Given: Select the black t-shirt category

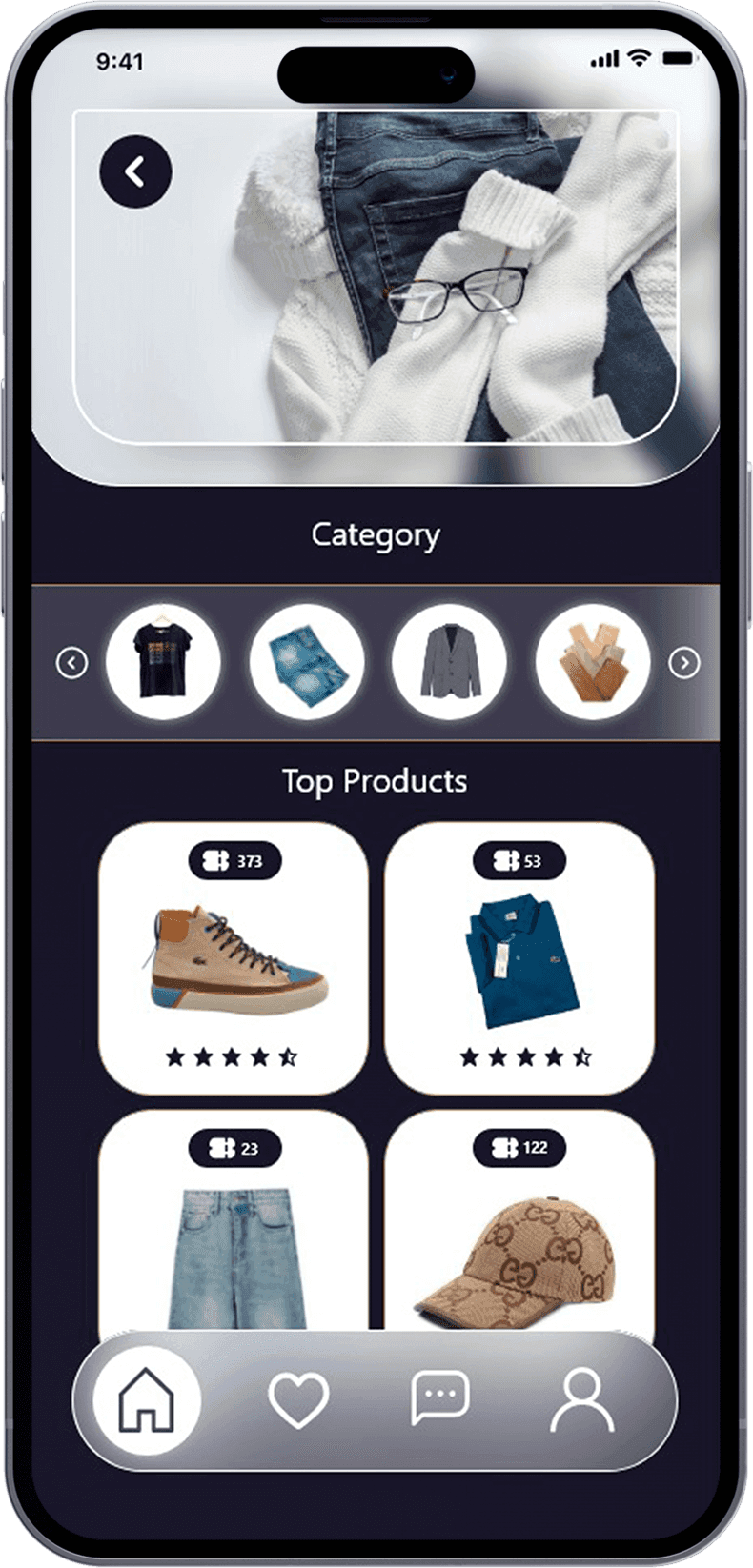Looking at the screenshot, I should point(163,661).
